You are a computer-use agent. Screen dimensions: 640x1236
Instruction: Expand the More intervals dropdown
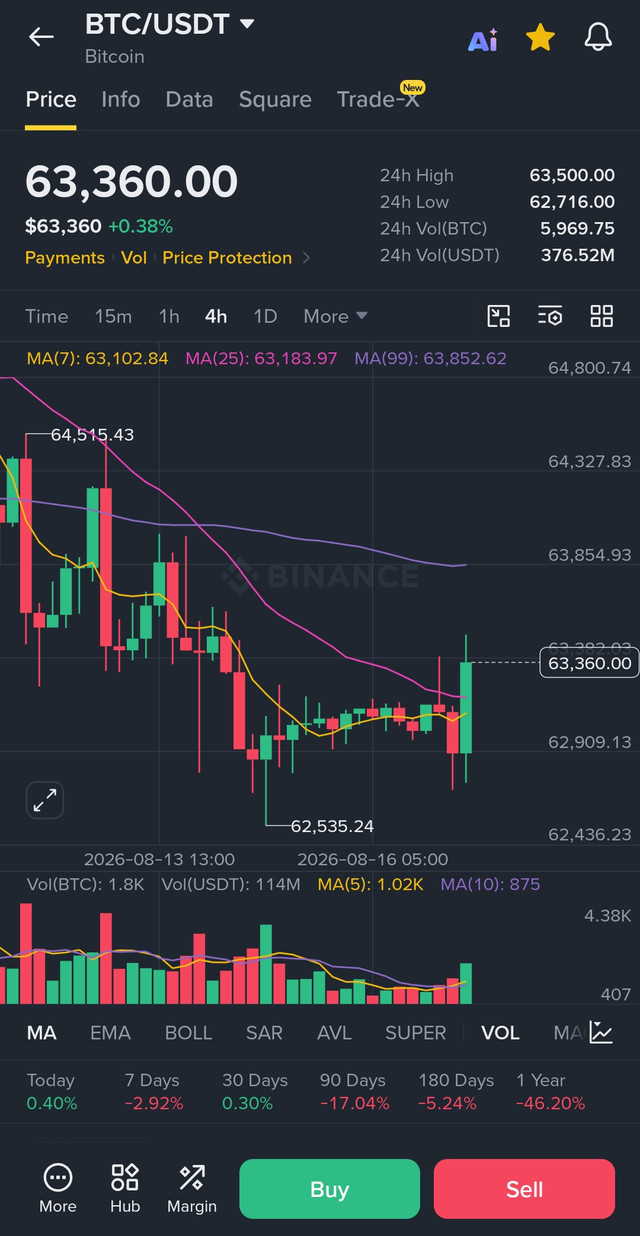click(x=336, y=316)
